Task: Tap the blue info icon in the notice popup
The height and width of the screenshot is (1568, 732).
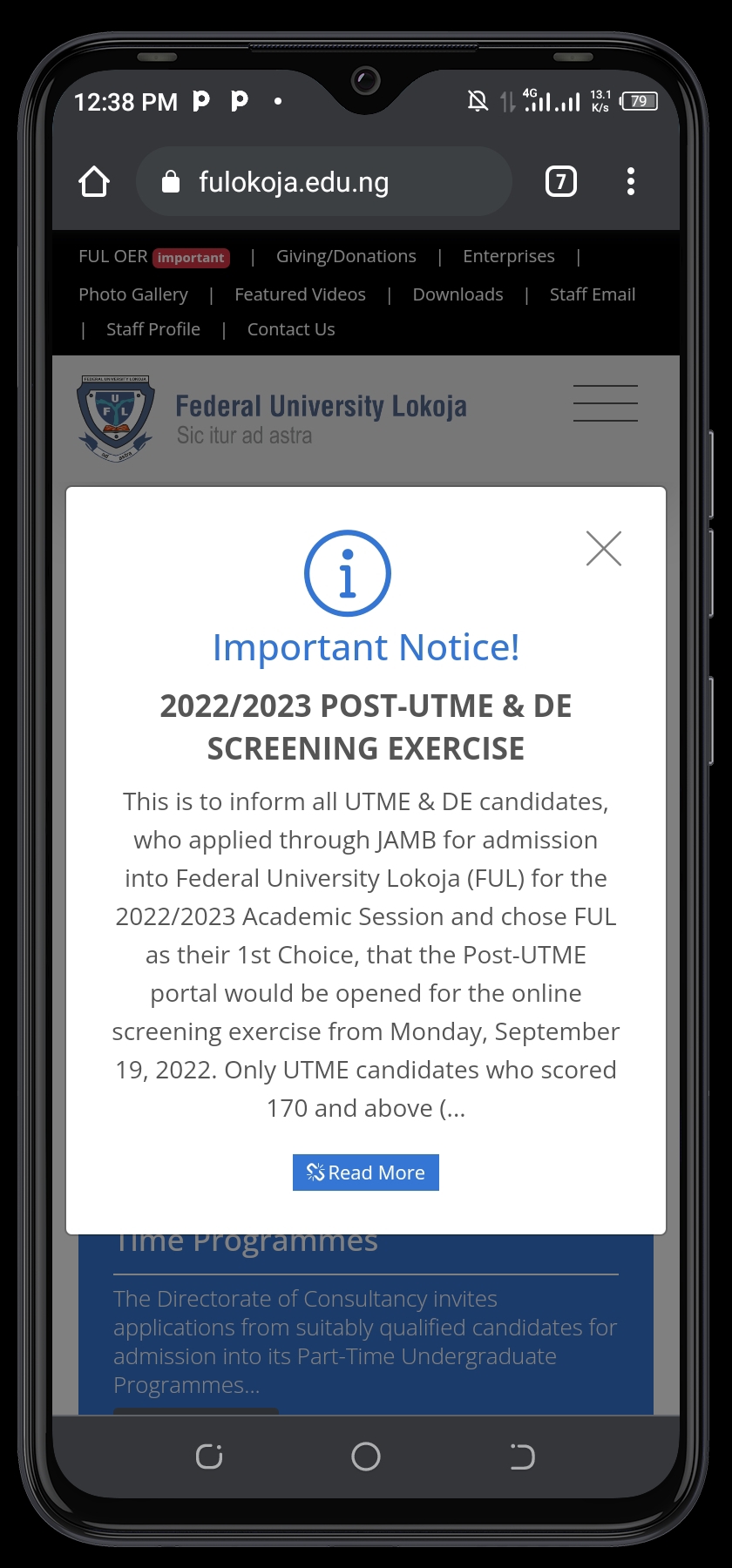Action: (x=347, y=572)
